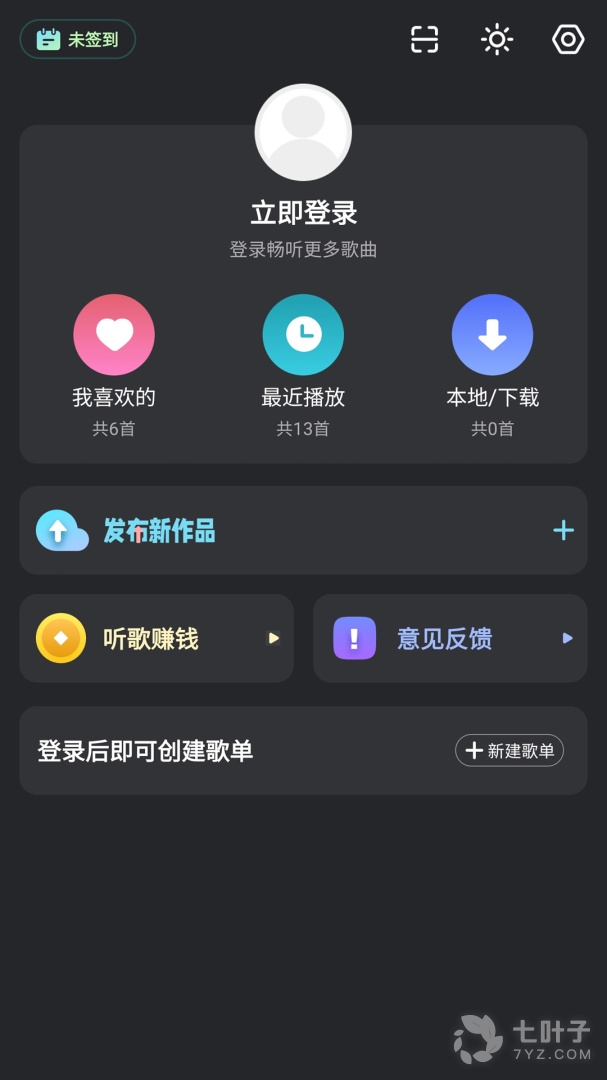Tap the 未签到 check-in button
The height and width of the screenshot is (1080, 607).
coord(78,40)
